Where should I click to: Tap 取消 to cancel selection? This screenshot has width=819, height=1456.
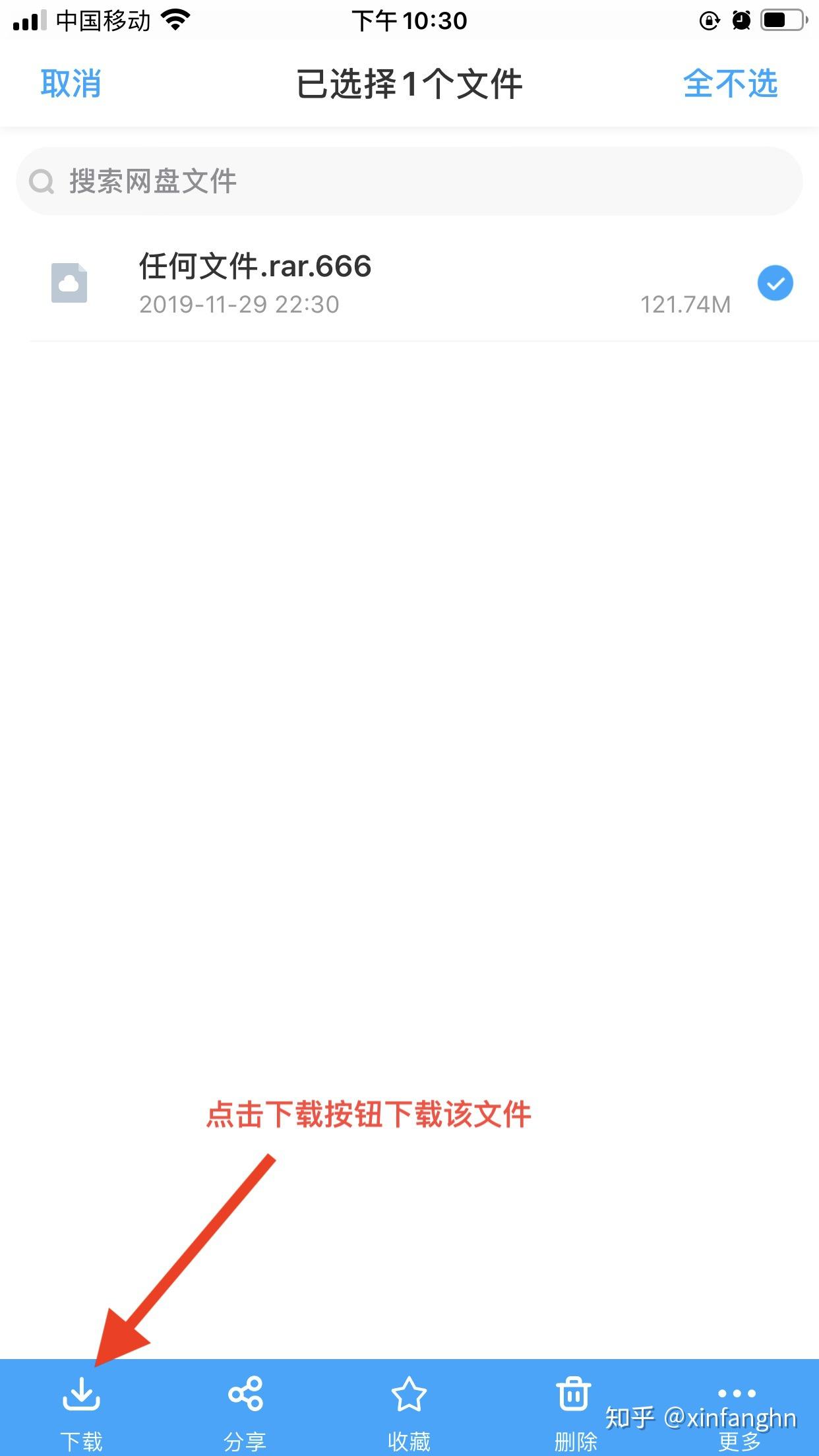coord(71,84)
